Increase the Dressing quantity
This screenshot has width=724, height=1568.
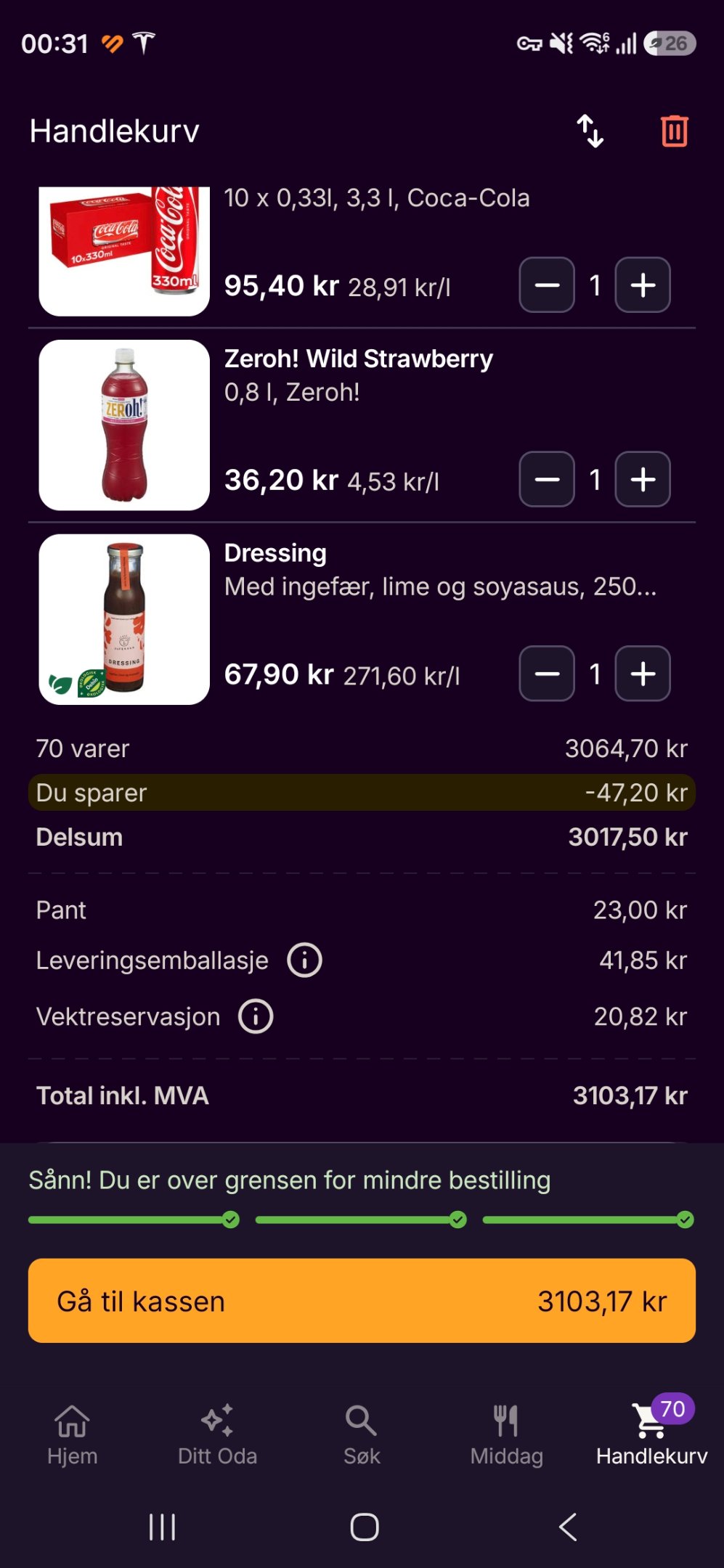(x=643, y=674)
